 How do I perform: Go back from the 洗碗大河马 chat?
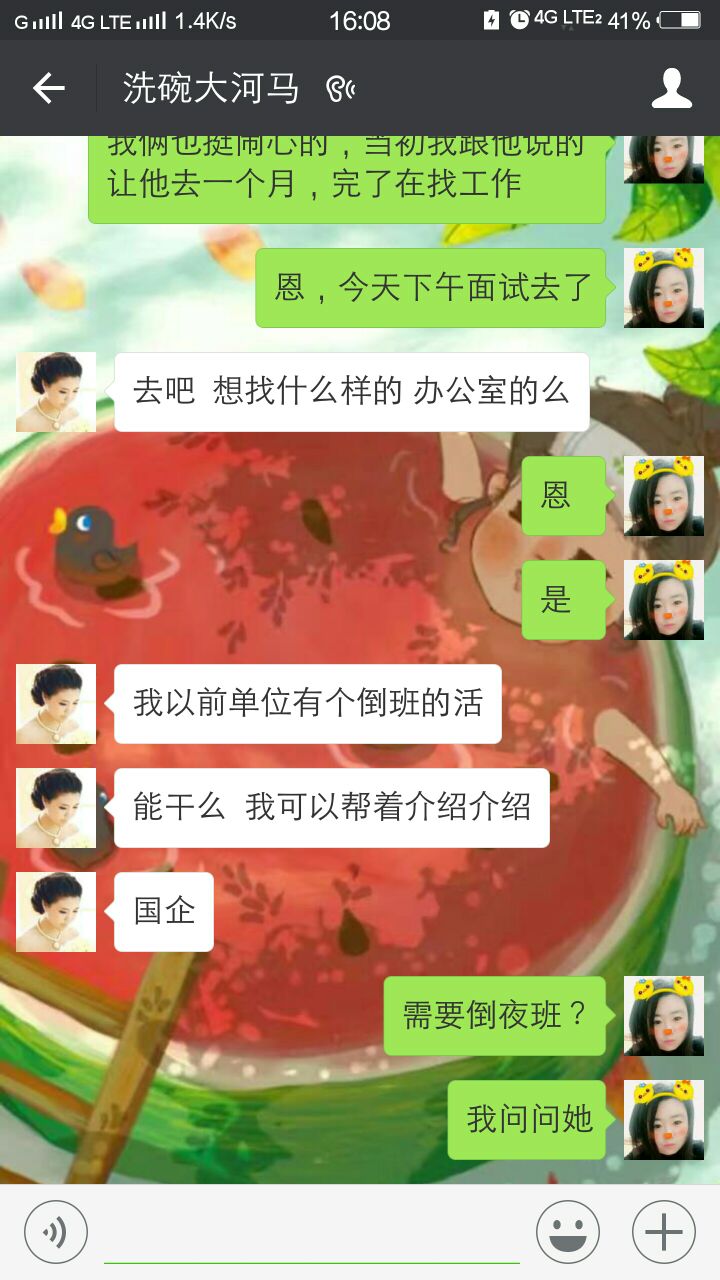pos(48,88)
